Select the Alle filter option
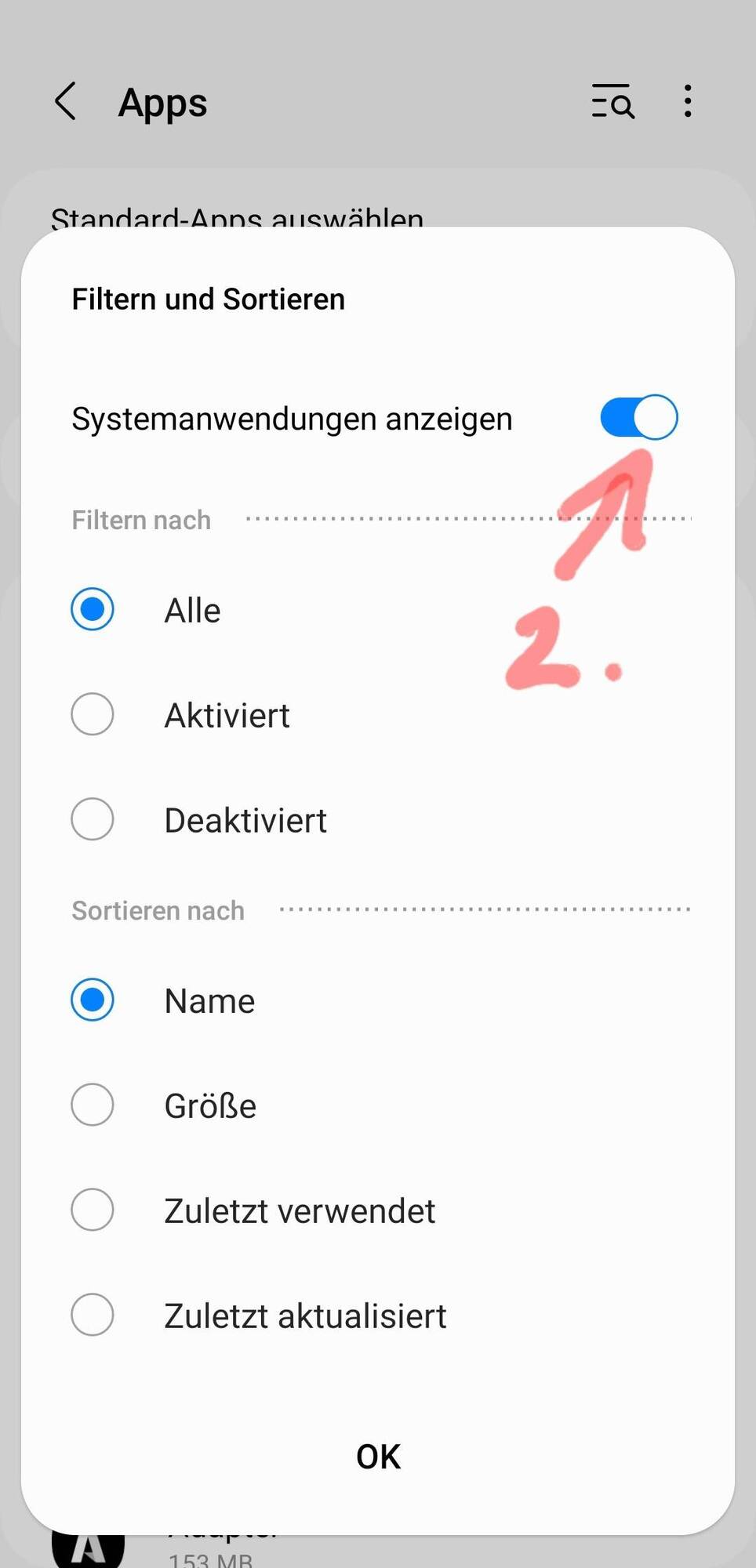The width and height of the screenshot is (756, 1568). click(x=93, y=609)
